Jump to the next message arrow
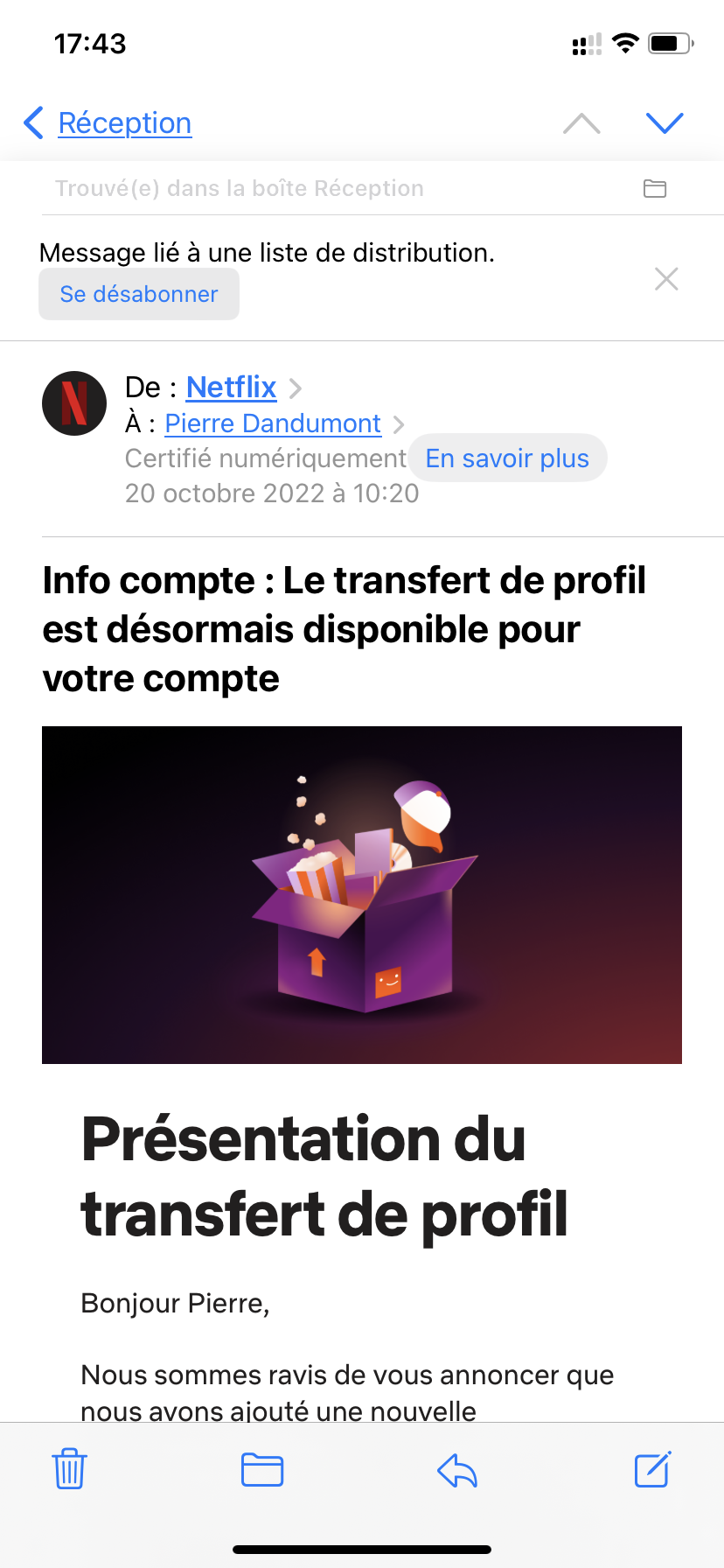 tap(665, 123)
